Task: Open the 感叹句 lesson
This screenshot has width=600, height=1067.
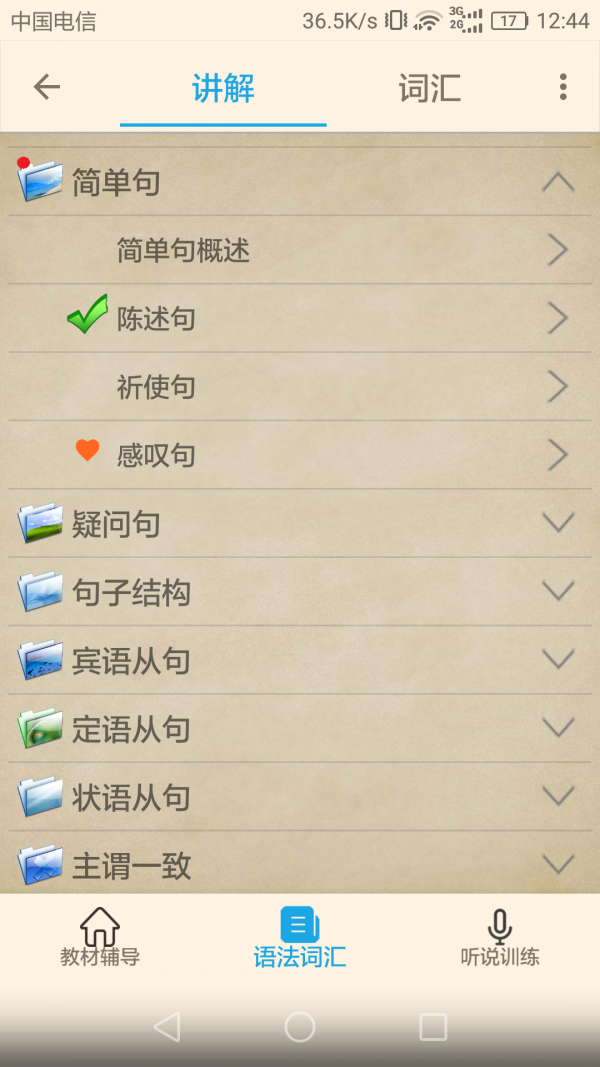Action: pyautogui.click(x=300, y=455)
